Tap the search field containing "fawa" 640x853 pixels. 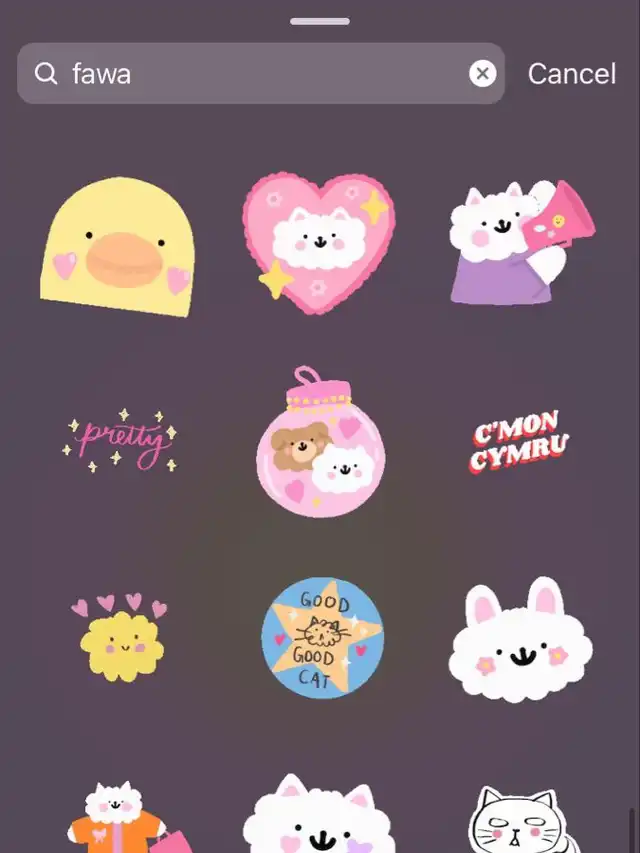click(260, 73)
